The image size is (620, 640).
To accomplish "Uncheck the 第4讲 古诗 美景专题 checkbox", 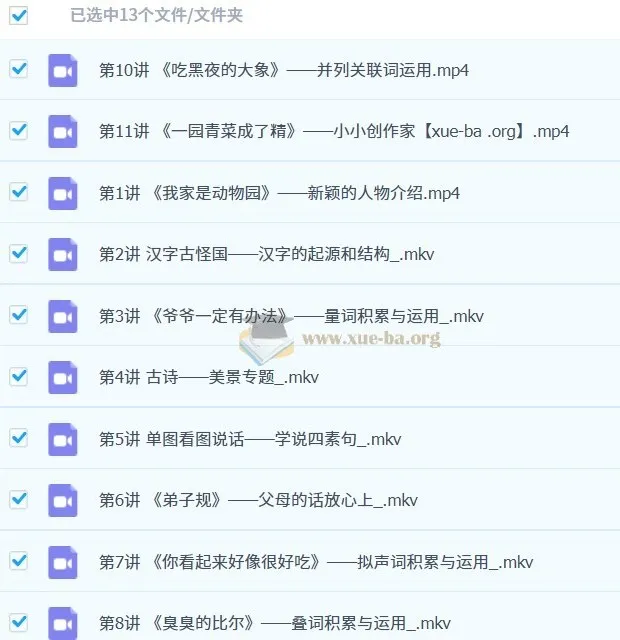I will click(x=18, y=376).
